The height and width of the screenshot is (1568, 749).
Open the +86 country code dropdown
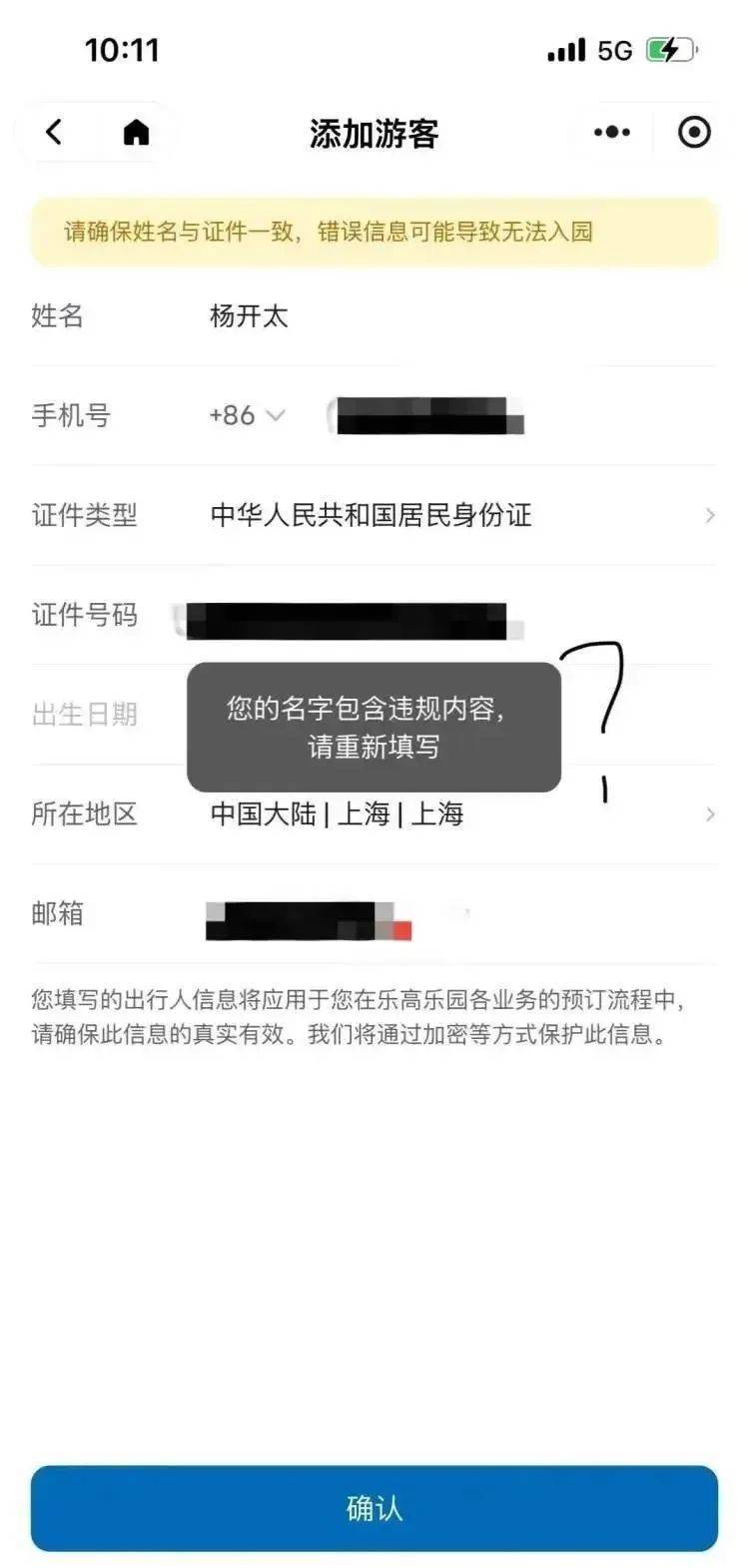click(x=247, y=415)
